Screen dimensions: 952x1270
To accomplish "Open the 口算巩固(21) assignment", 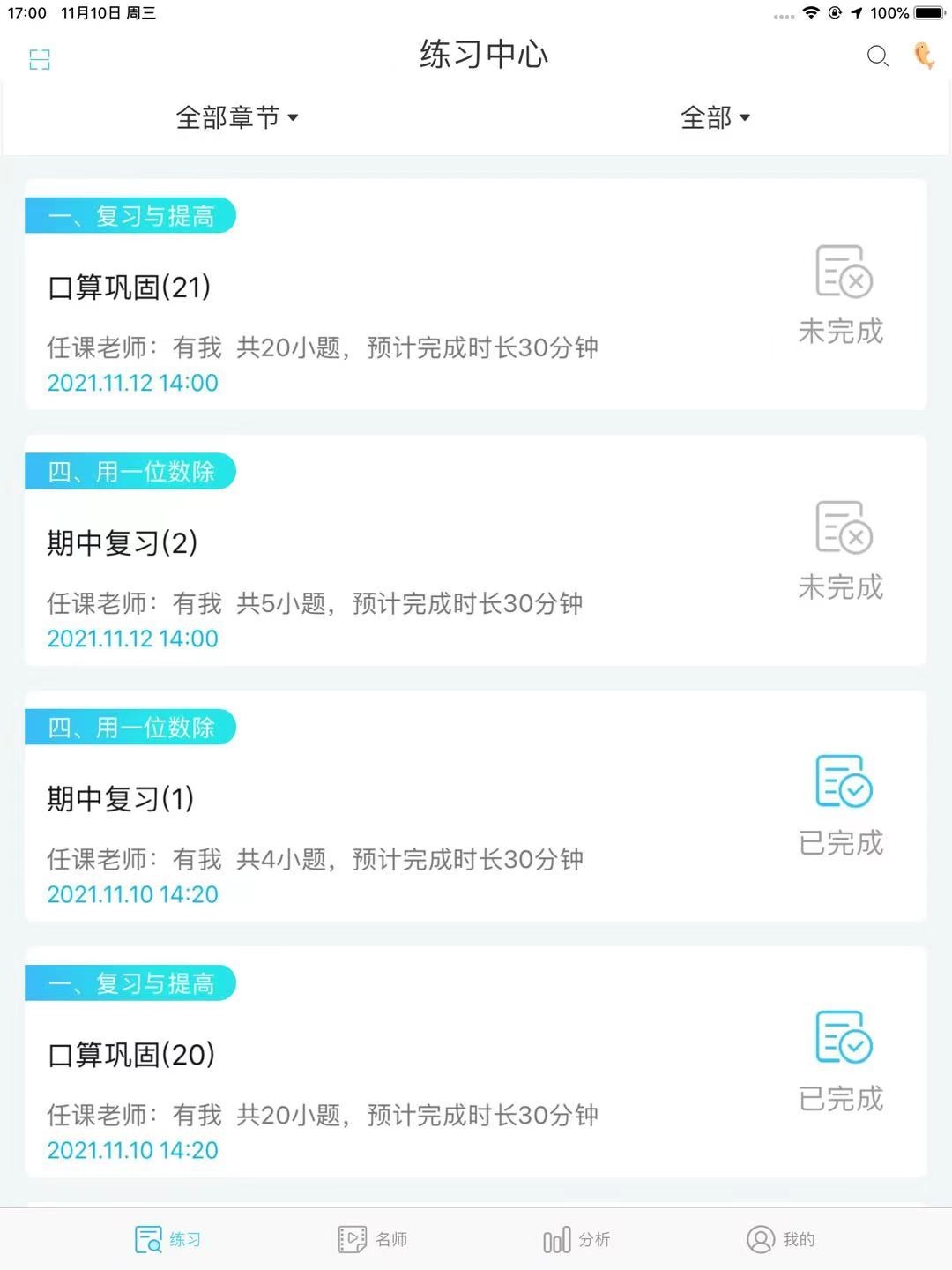I will (x=129, y=288).
